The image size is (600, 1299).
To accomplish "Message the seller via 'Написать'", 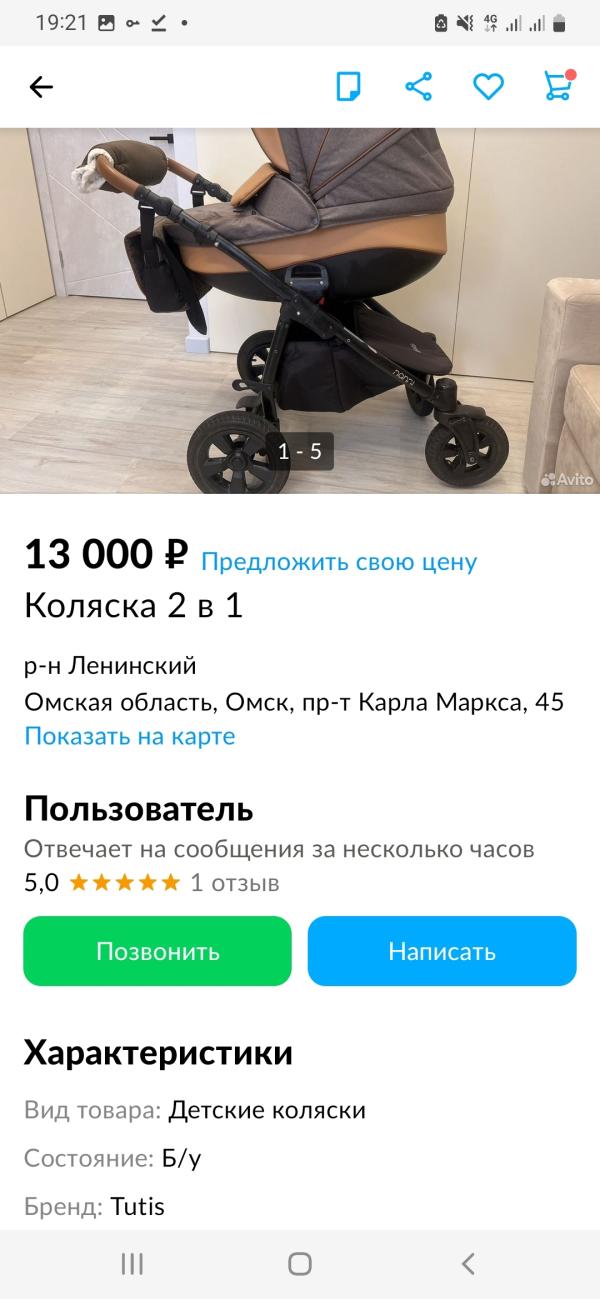I will click(442, 951).
